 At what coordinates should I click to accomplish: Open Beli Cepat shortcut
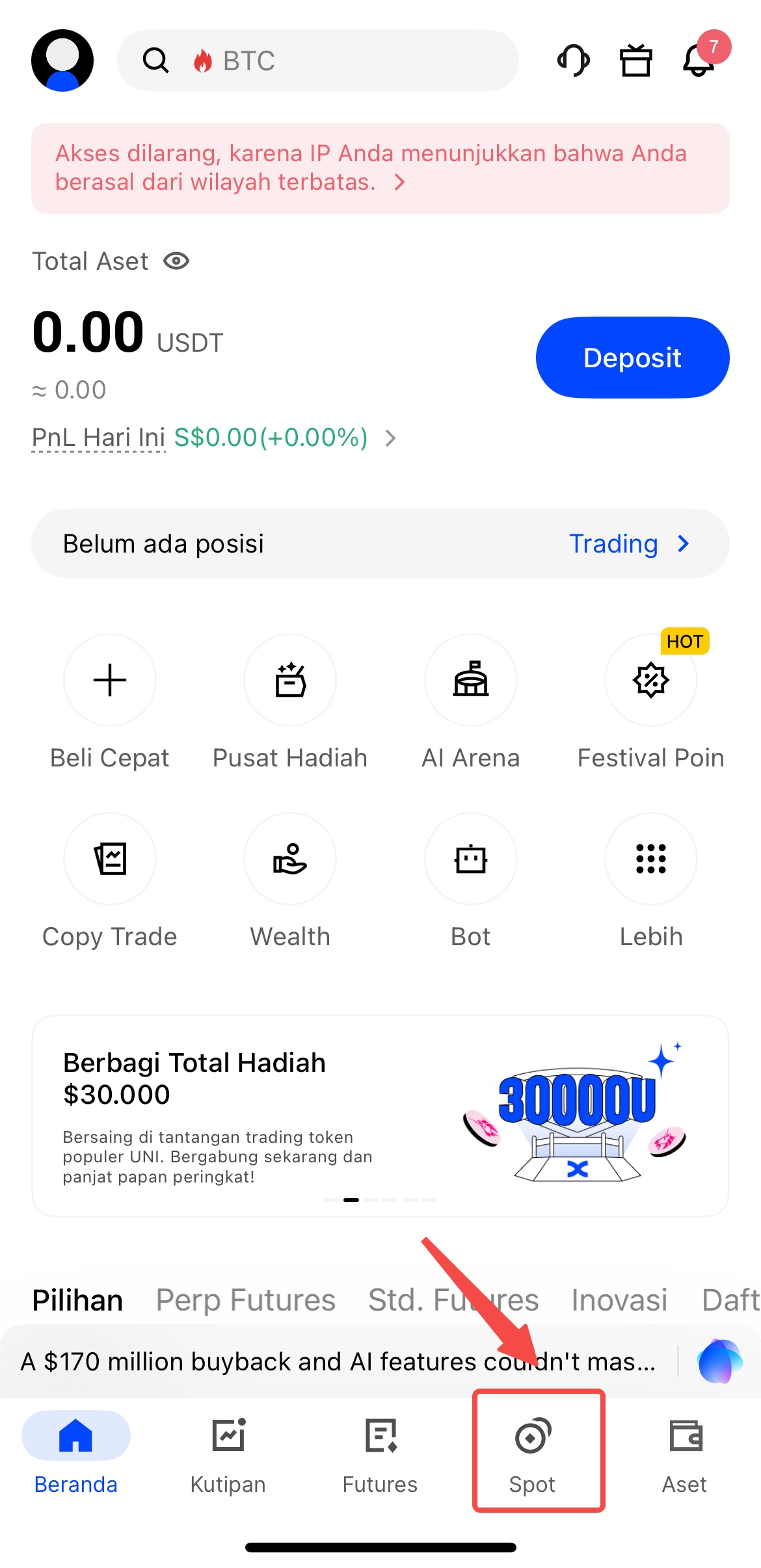(110, 680)
